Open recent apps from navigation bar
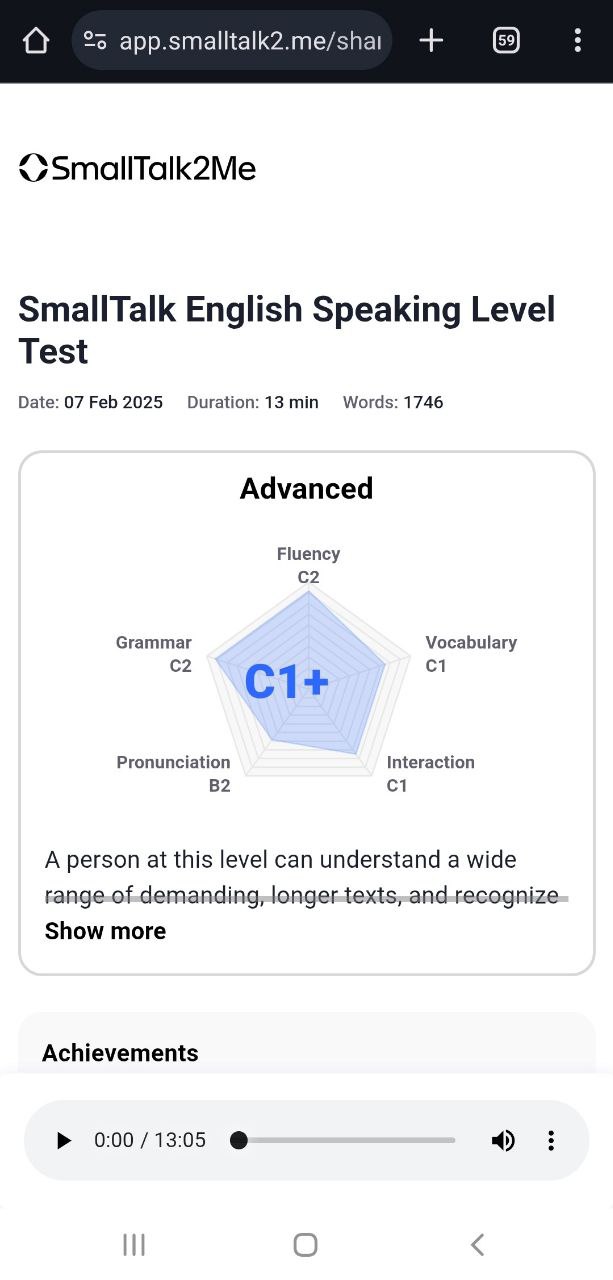613x1280 pixels. (x=134, y=1245)
